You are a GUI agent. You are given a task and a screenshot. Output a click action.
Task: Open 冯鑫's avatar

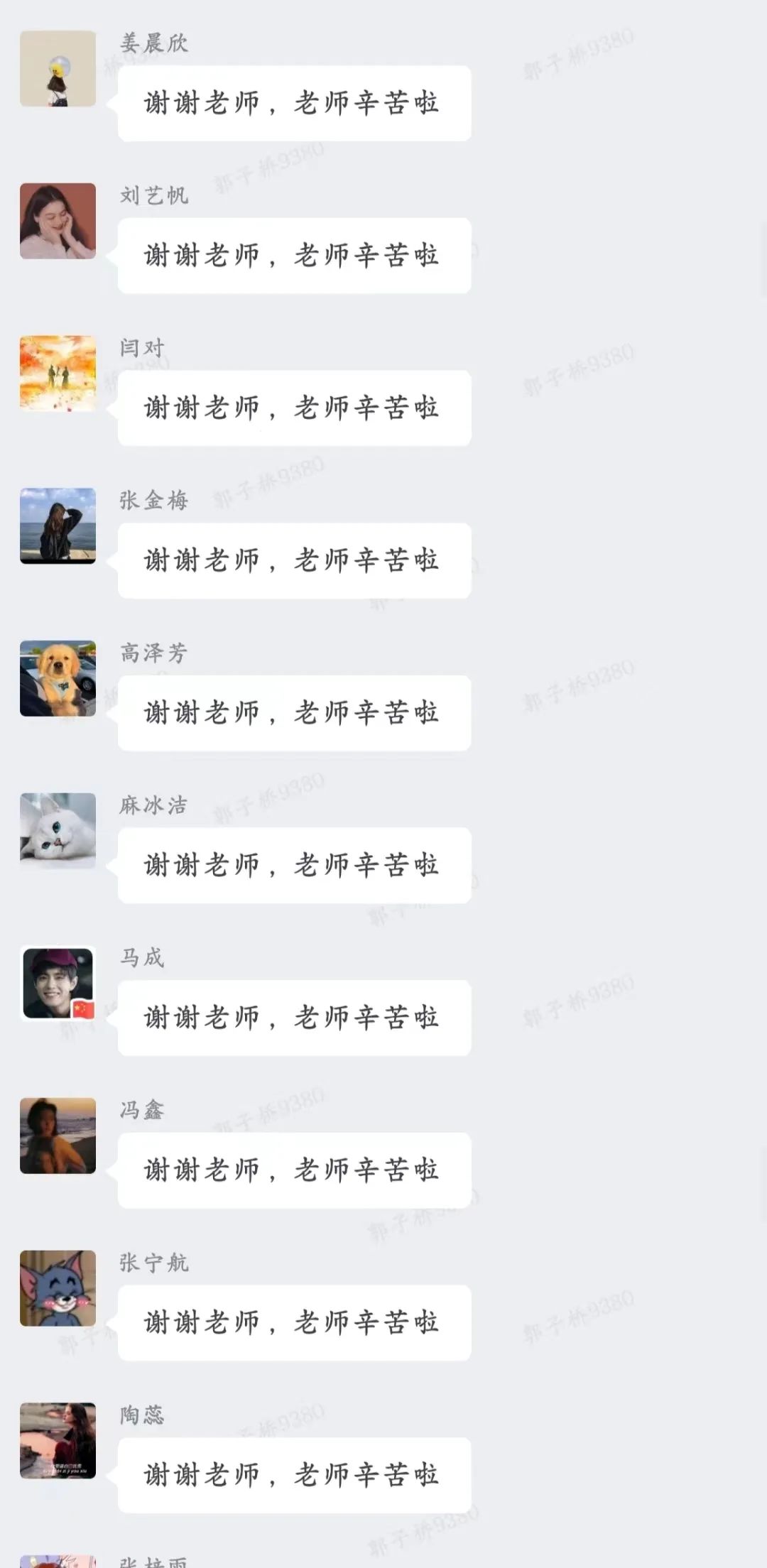click(x=58, y=1136)
